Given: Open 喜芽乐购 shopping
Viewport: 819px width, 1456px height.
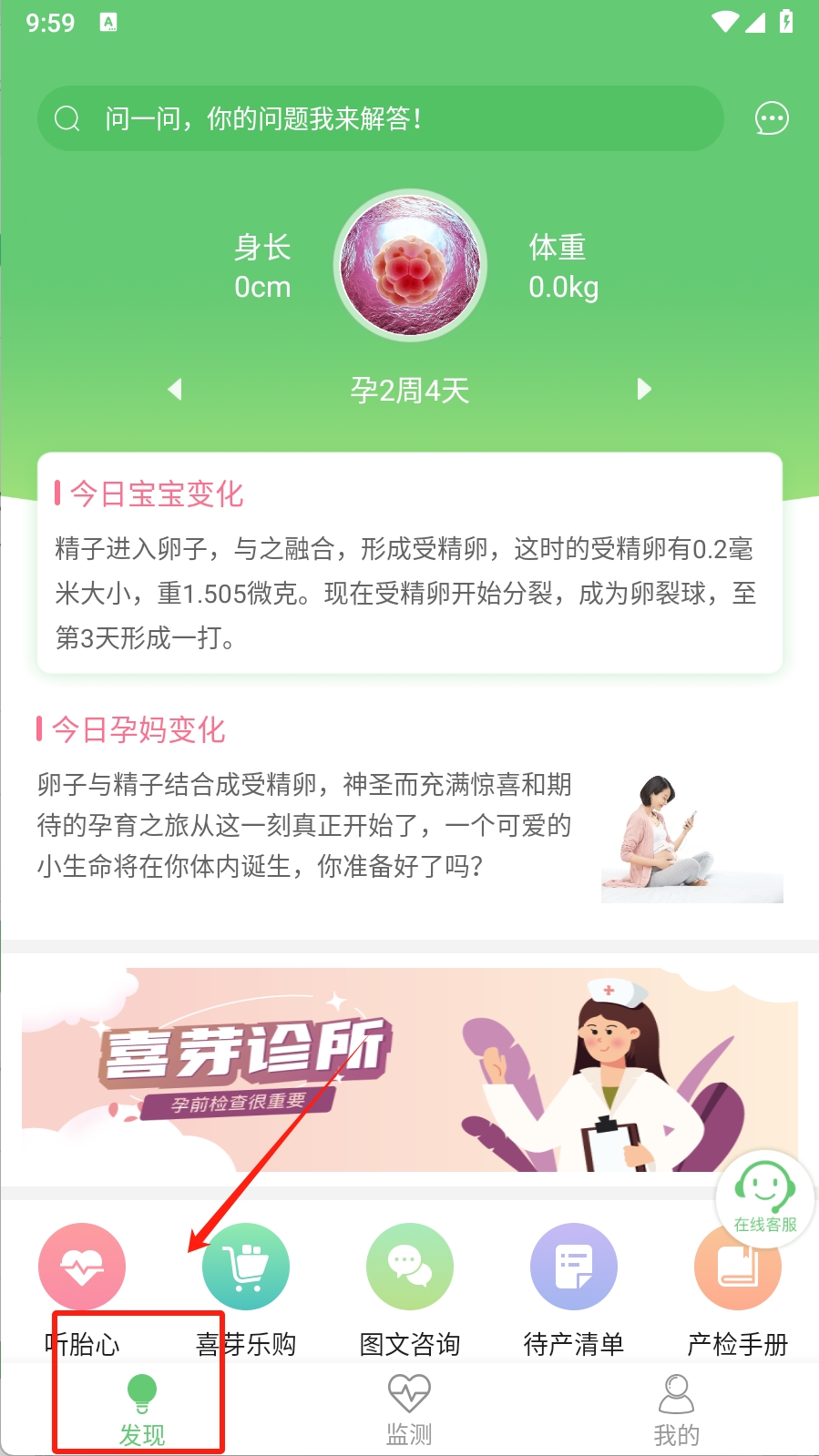Looking at the screenshot, I should 246,1267.
